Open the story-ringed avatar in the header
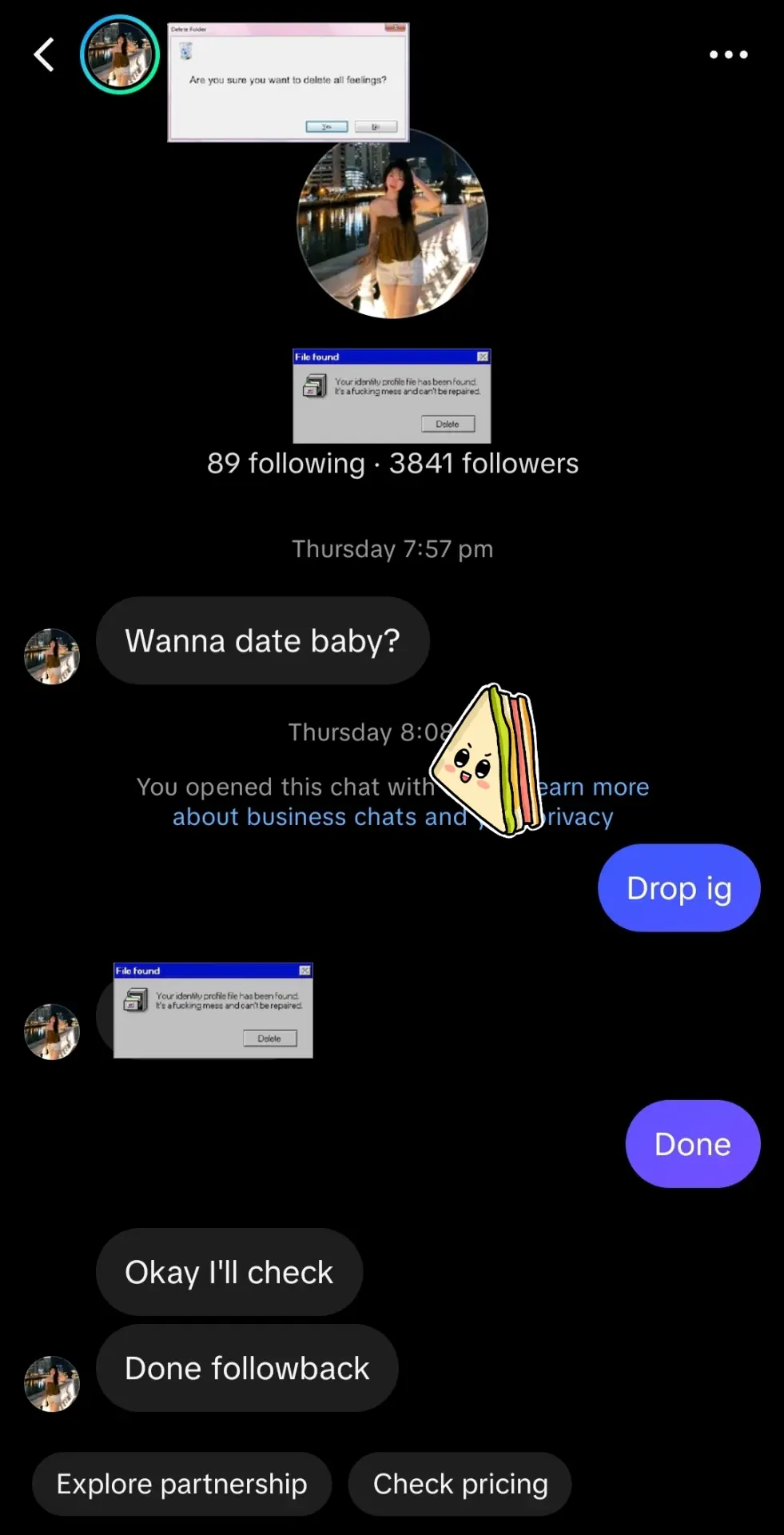The width and height of the screenshot is (784, 1535). (120, 54)
